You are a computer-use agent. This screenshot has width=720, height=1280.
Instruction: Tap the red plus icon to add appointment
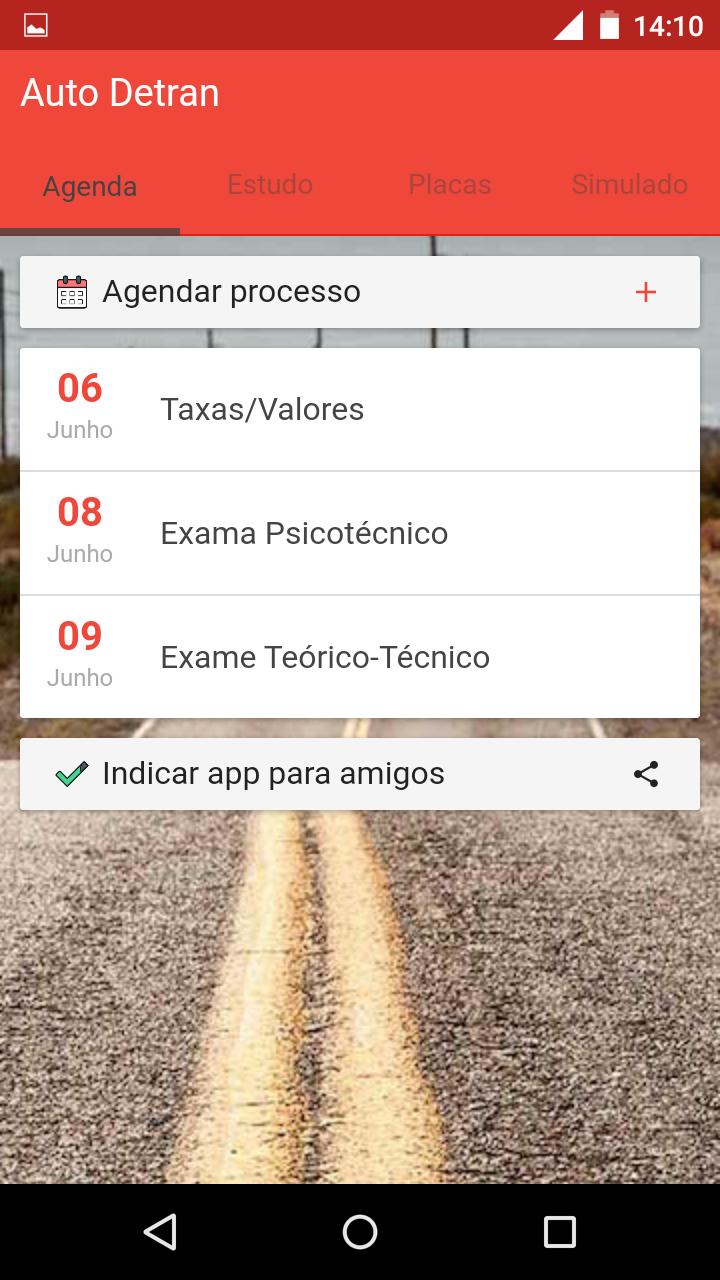(x=646, y=291)
